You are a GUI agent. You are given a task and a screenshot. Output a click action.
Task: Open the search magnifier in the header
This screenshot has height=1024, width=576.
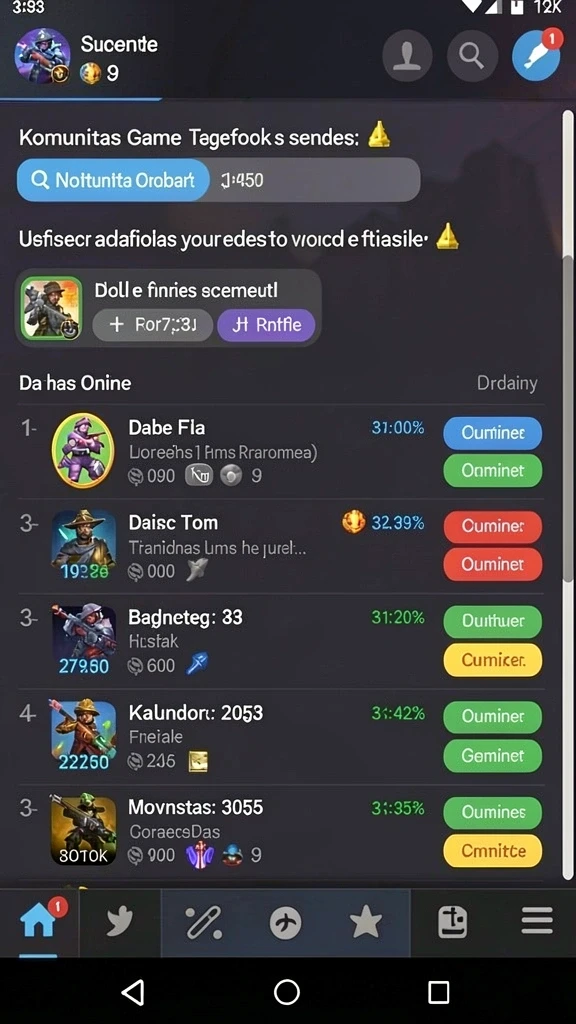472,56
